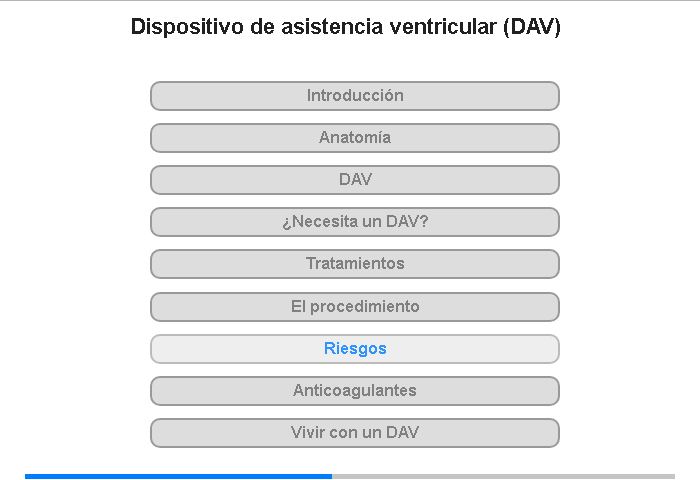Open ¿Necesita un DAV? section
This screenshot has height=480, width=700.
tap(355, 221)
